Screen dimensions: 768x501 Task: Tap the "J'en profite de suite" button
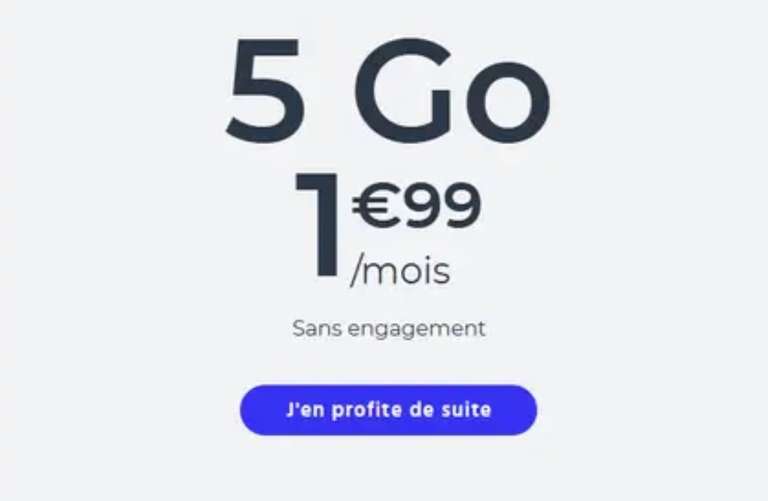(388, 410)
